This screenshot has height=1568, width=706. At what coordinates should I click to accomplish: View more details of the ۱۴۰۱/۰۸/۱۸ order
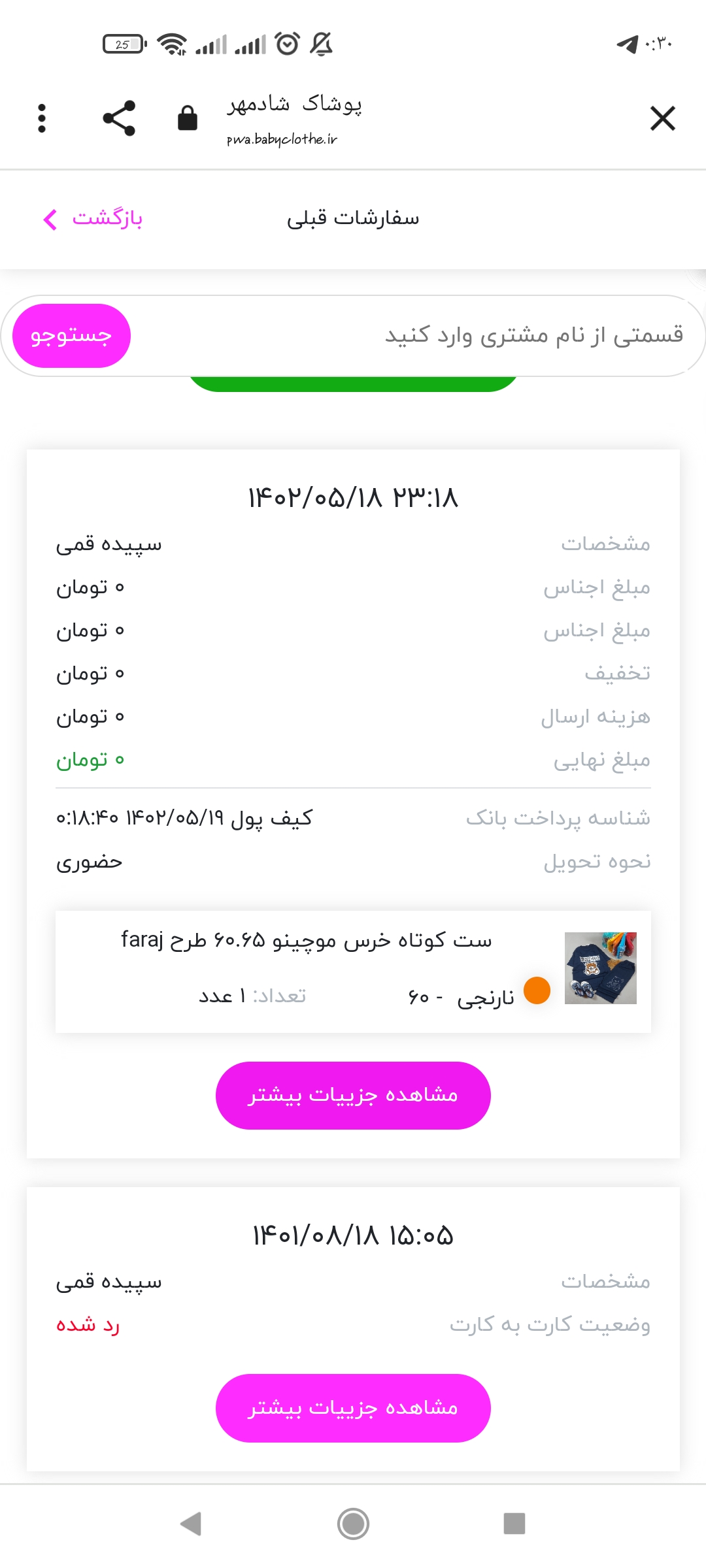(353, 1408)
